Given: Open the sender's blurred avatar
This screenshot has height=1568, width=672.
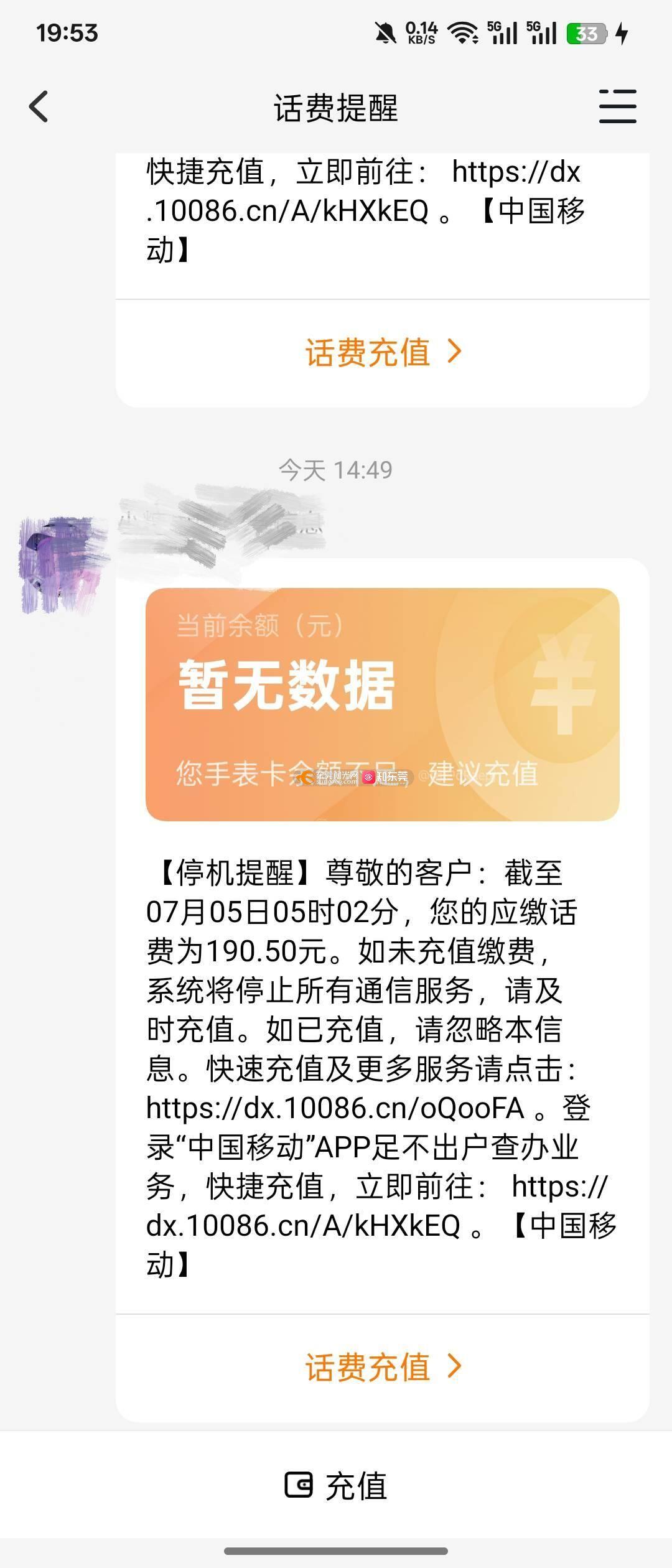Looking at the screenshot, I should 60,564.
